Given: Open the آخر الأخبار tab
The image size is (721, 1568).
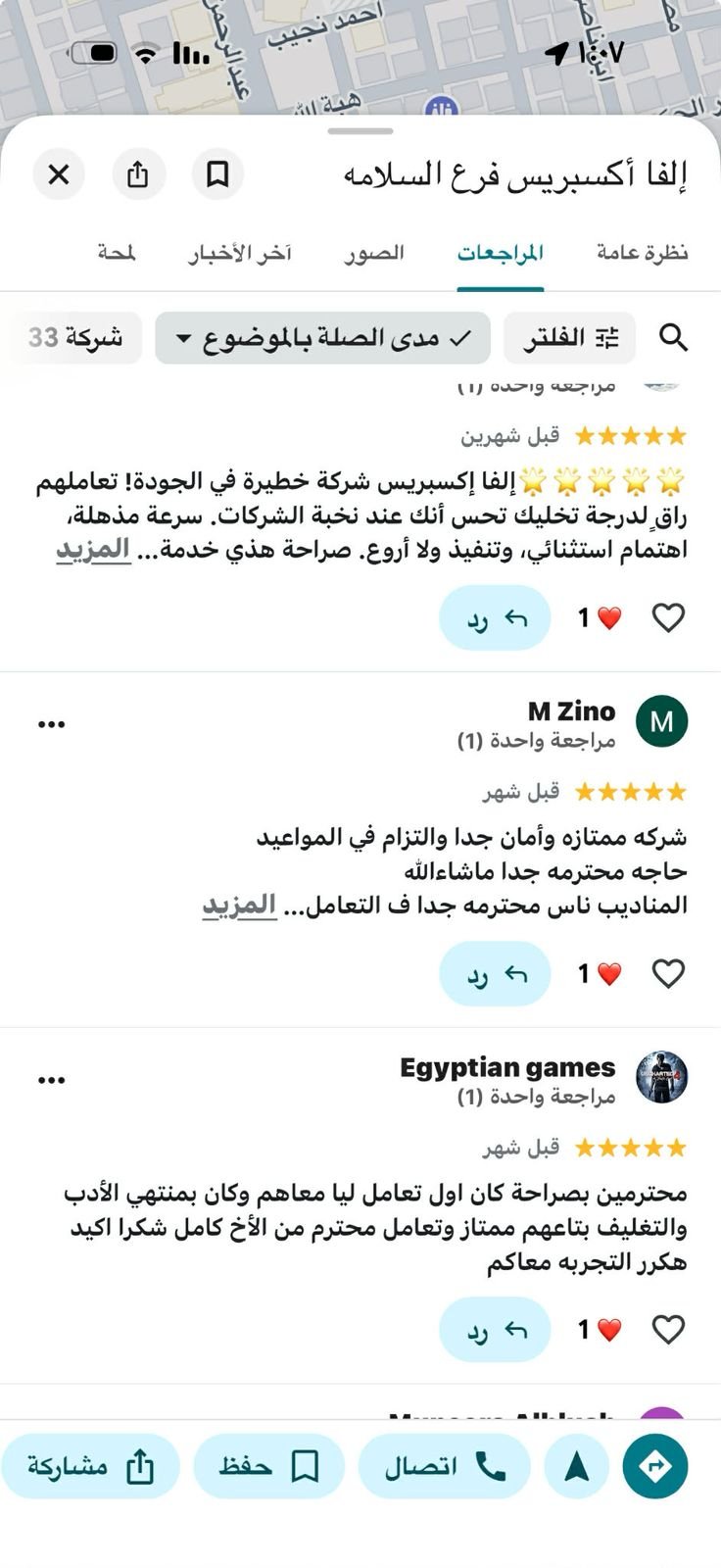Looking at the screenshot, I should [240, 253].
